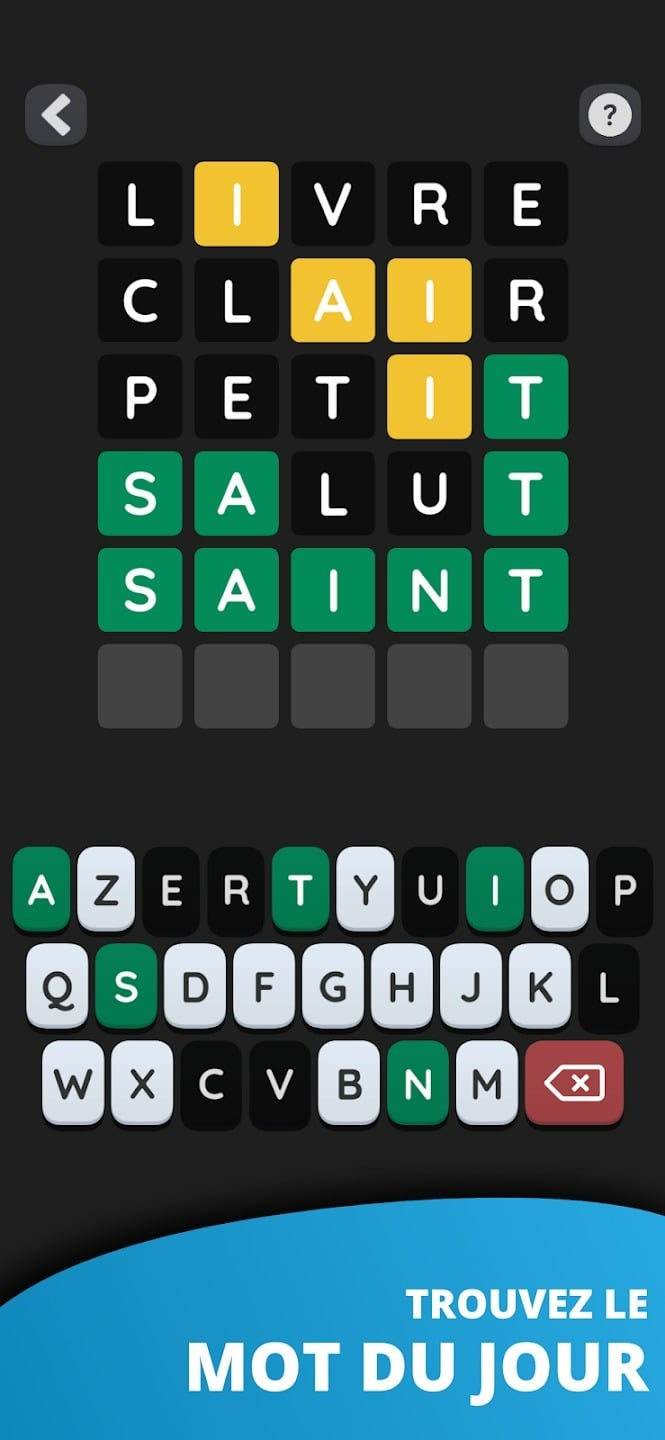Viewport: 665px width, 1440px height.
Task: Select the letter T key
Action: (300, 889)
